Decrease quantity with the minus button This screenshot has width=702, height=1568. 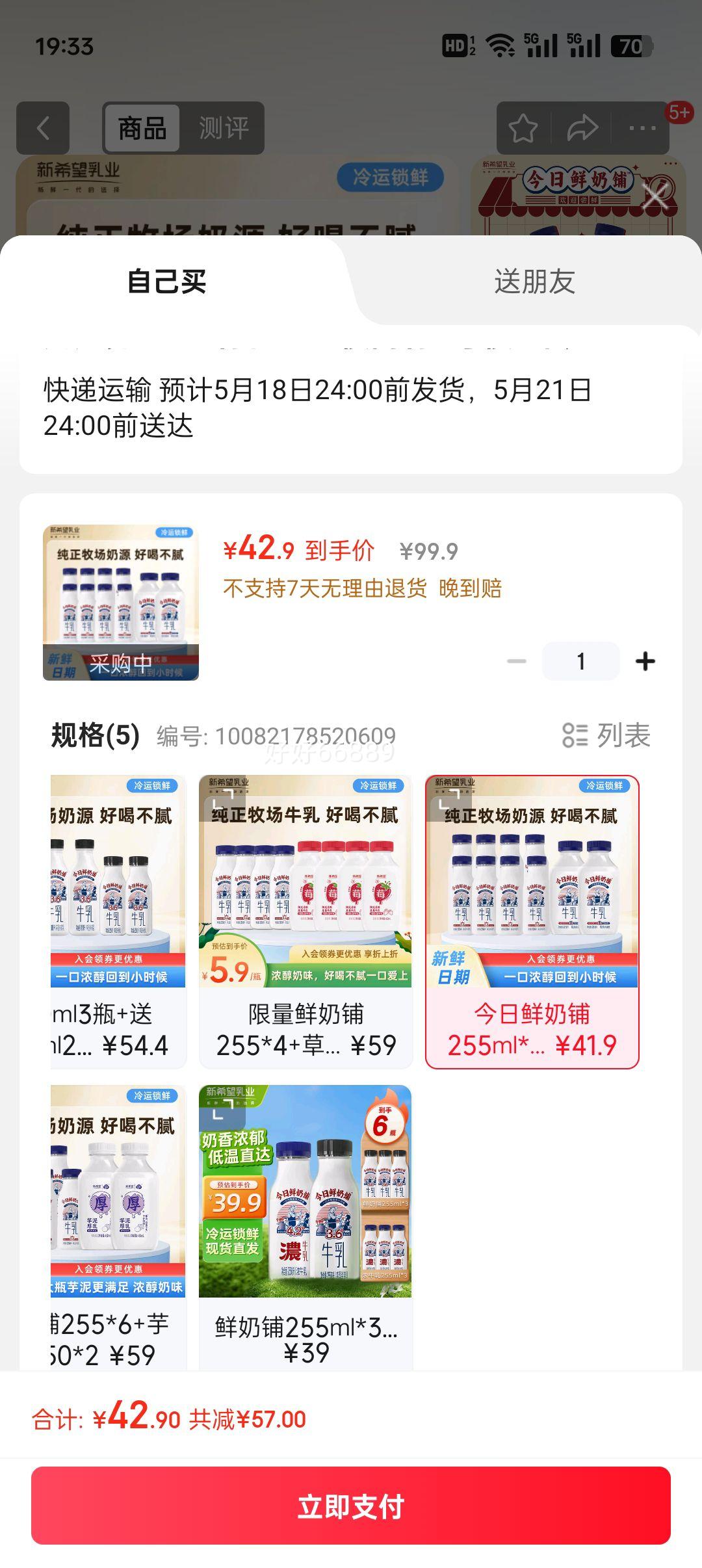(517, 662)
